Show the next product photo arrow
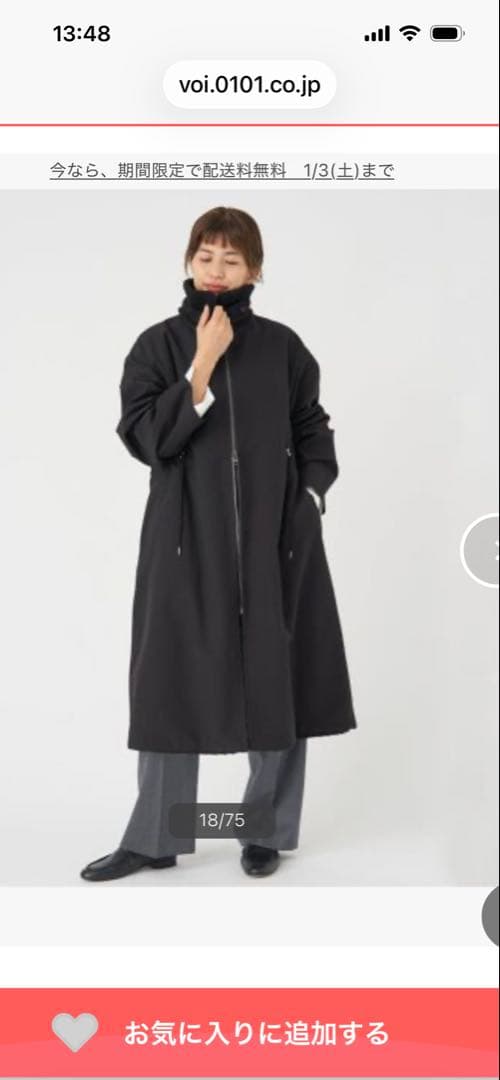Image resolution: width=500 pixels, height=1080 pixels. pyautogui.click(x=481, y=550)
